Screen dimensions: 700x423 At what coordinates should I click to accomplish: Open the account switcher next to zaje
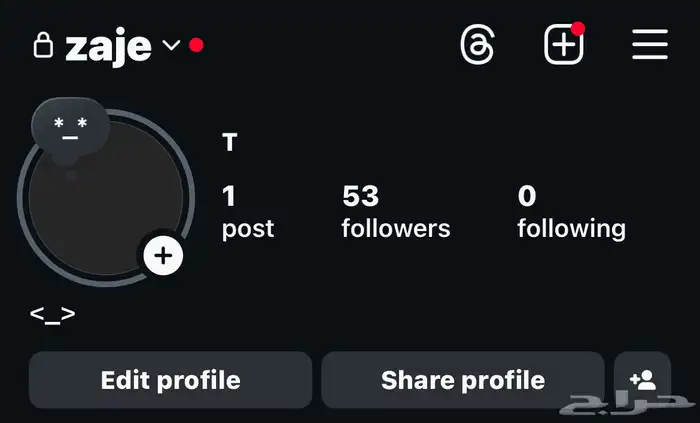point(171,45)
